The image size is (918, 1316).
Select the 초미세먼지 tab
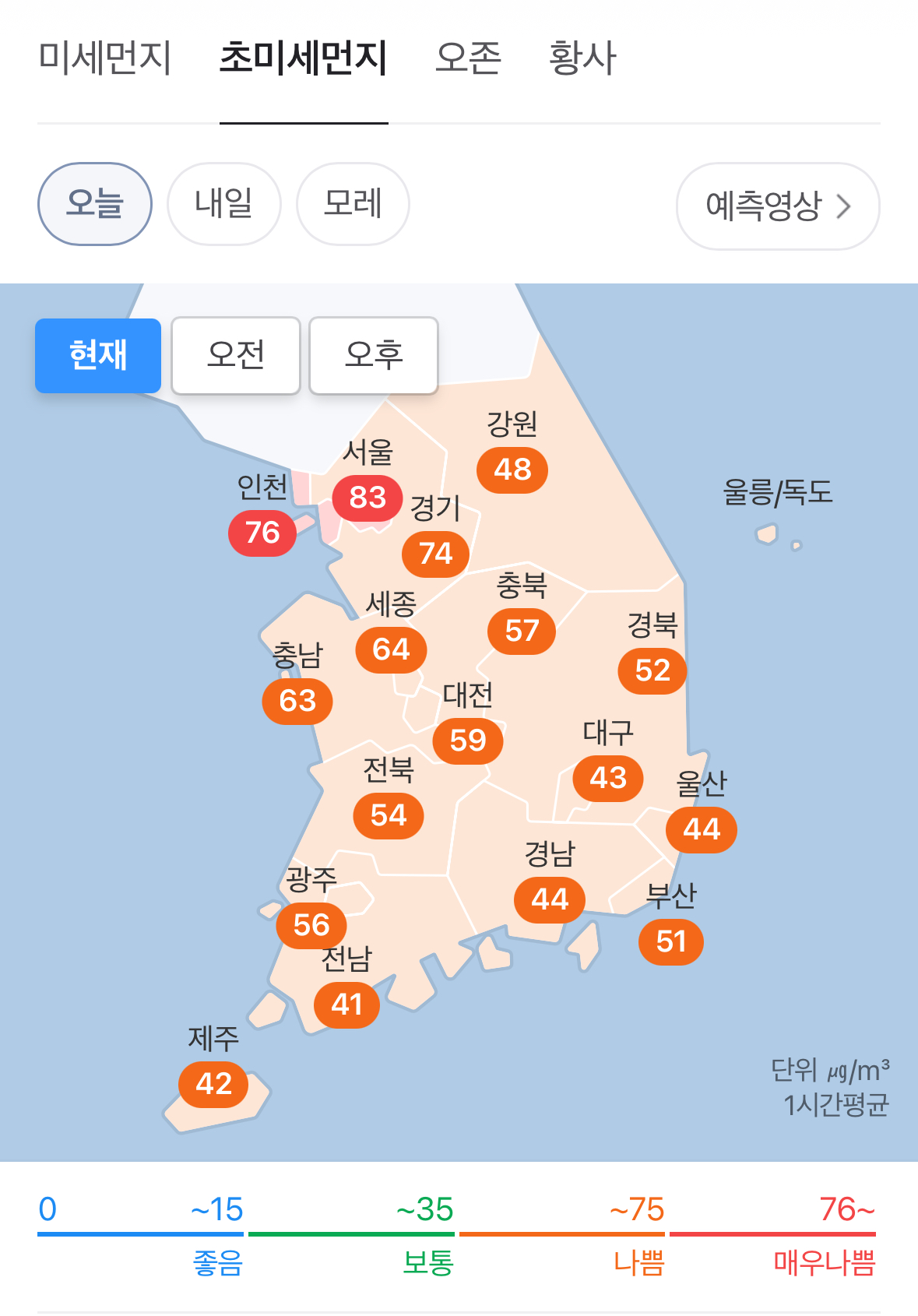tap(303, 58)
